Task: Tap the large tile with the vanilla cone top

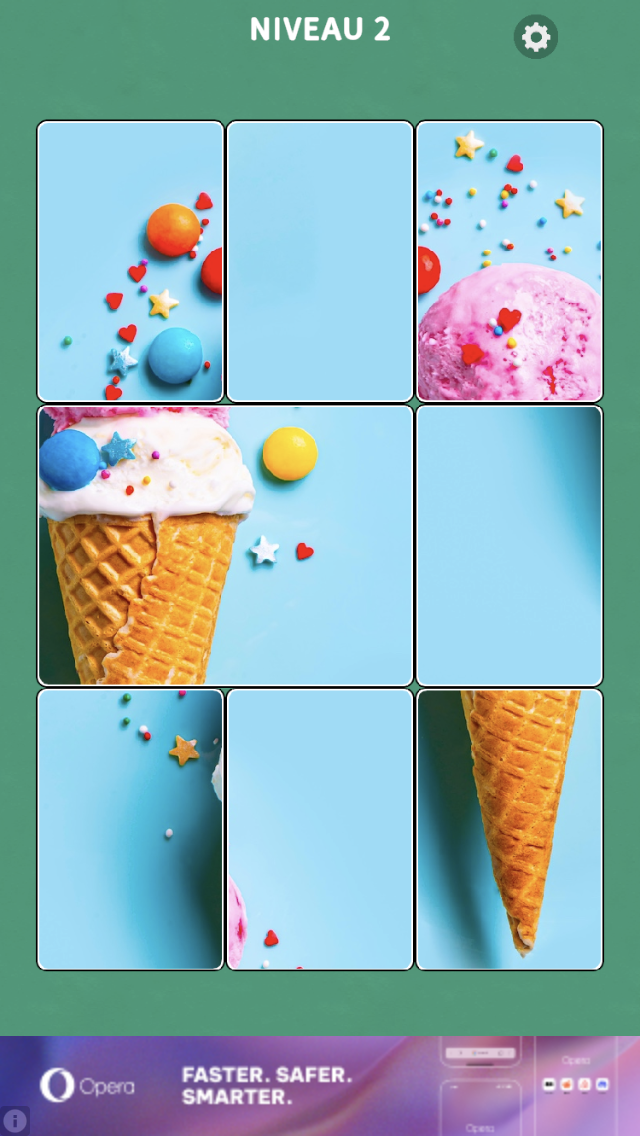Action: click(x=225, y=545)
